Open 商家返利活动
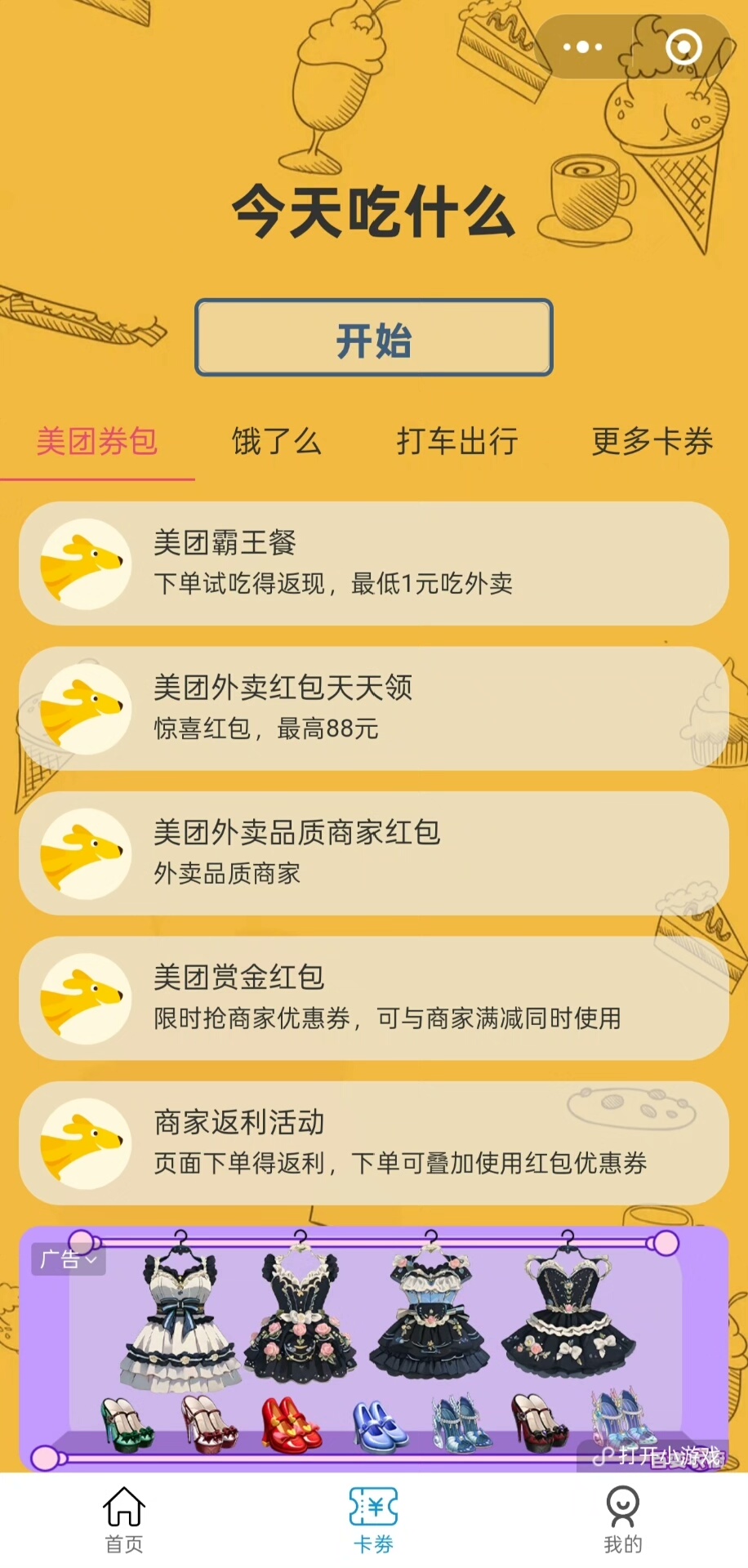Image resolution: width=748 pixels, height=1568 pixels. tap(374, 1143)
